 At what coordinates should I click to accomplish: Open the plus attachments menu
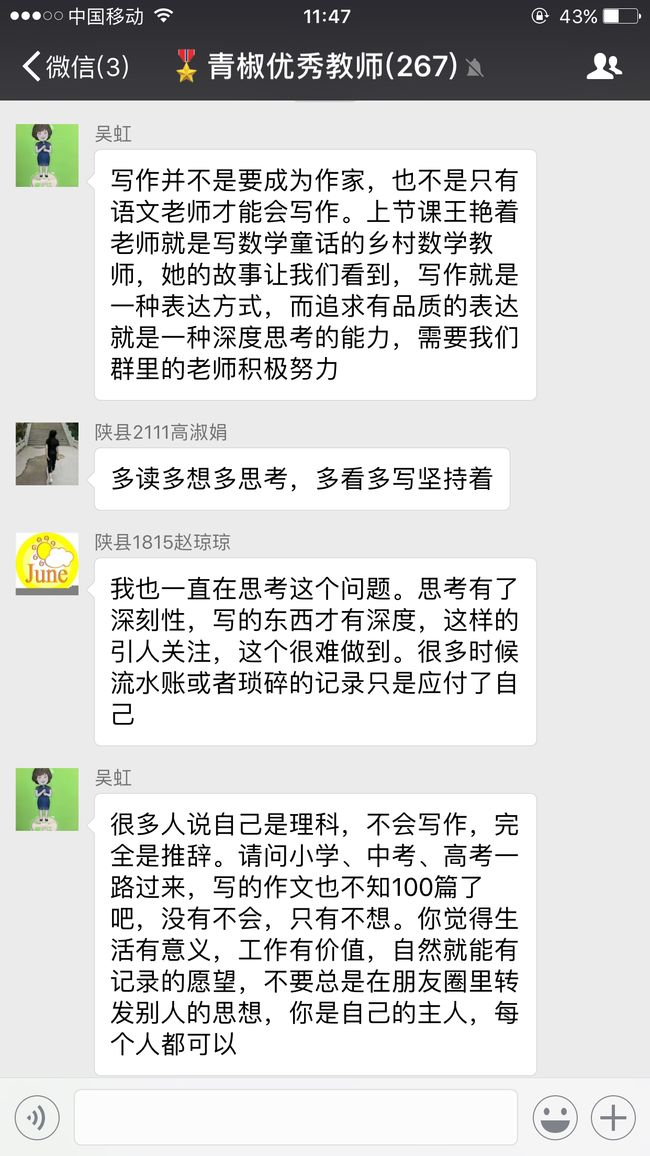613,1118
